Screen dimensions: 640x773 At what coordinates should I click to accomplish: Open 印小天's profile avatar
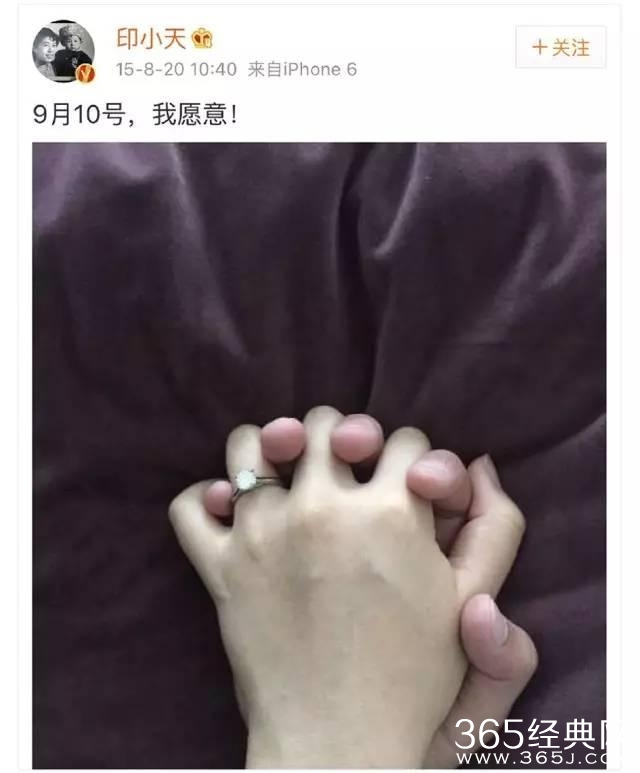[x=63, y=51]
